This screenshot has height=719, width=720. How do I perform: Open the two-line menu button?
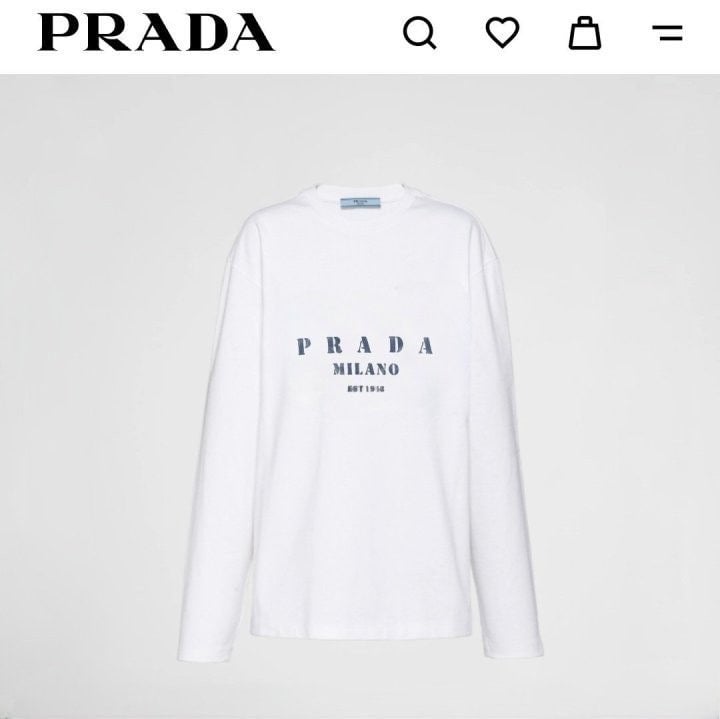point(667,33)
